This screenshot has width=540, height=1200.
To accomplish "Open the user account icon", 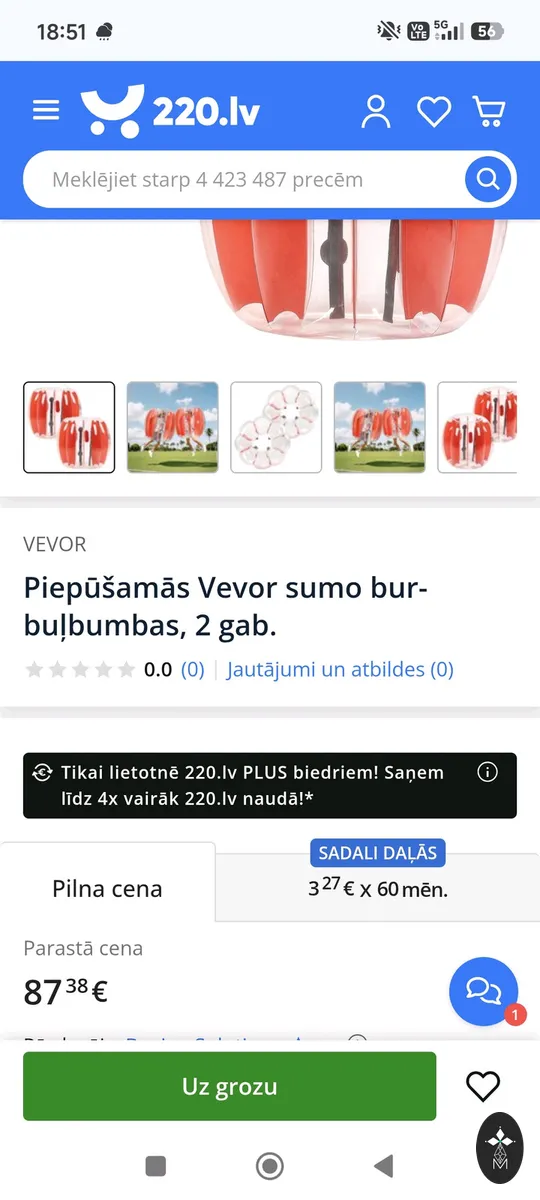I will coord(376,111).
